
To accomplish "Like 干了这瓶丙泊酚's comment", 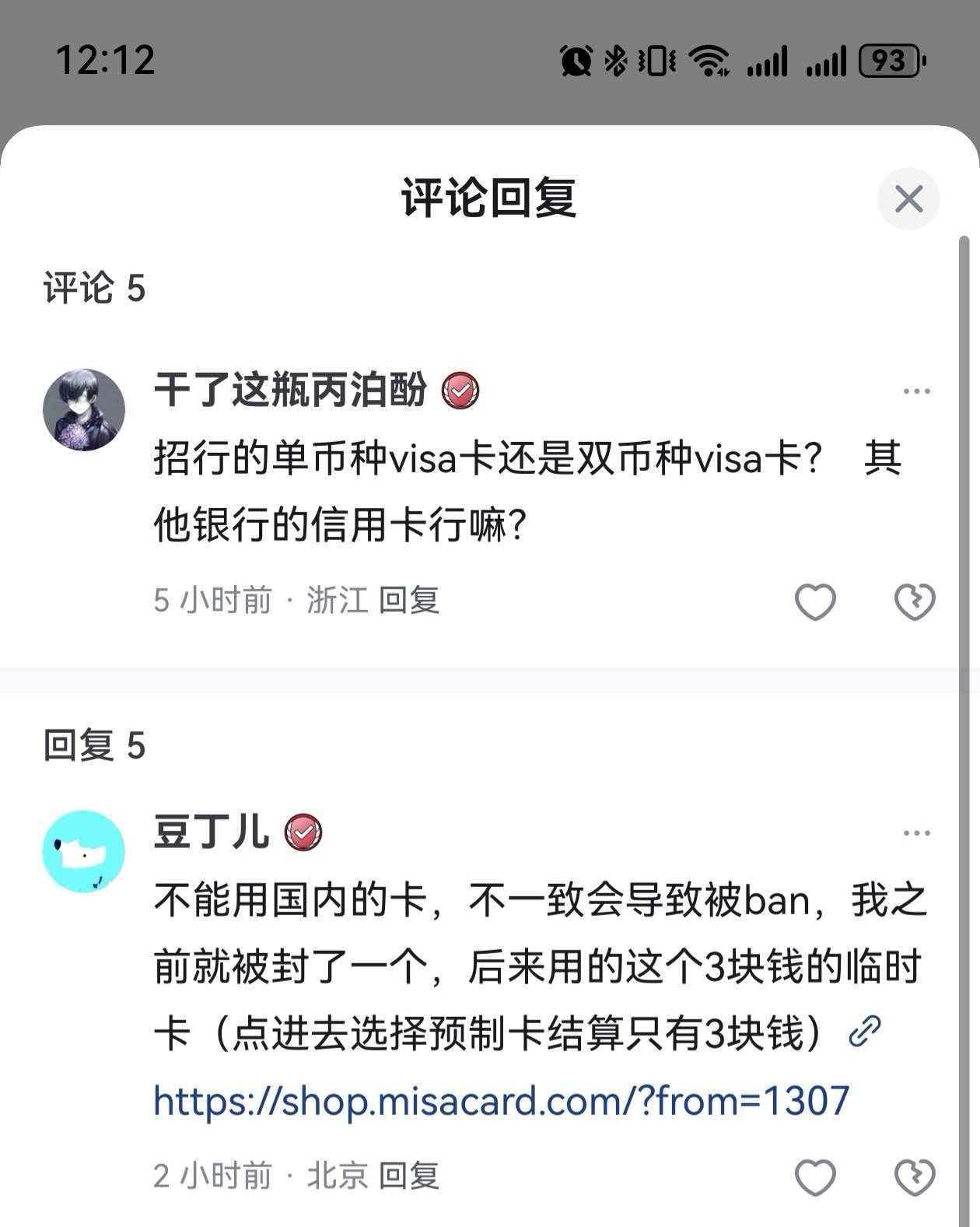I will pyautogui.click(x=814, y=601).
